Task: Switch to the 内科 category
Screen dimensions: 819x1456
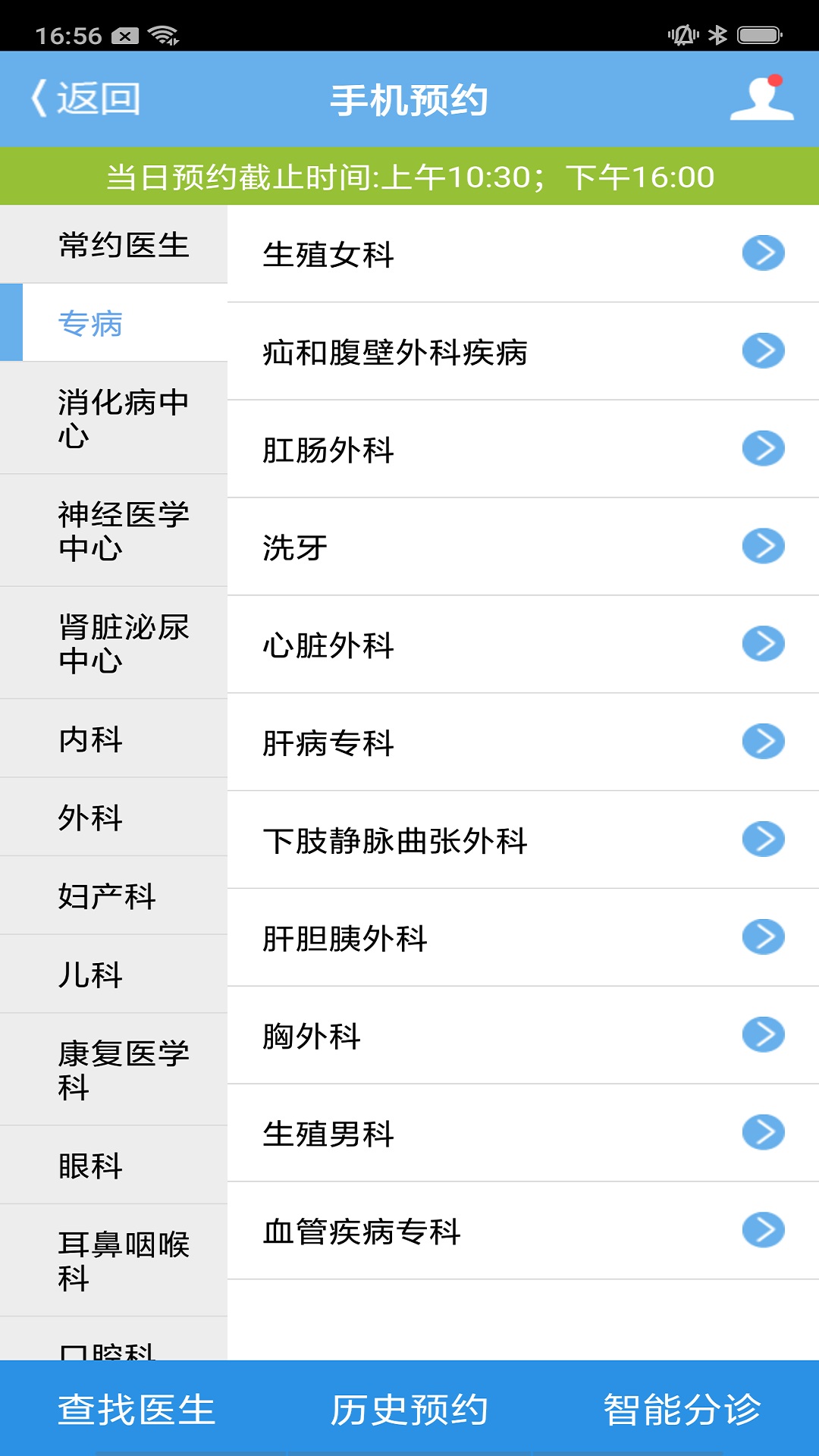Action: (x=114, y=738)
